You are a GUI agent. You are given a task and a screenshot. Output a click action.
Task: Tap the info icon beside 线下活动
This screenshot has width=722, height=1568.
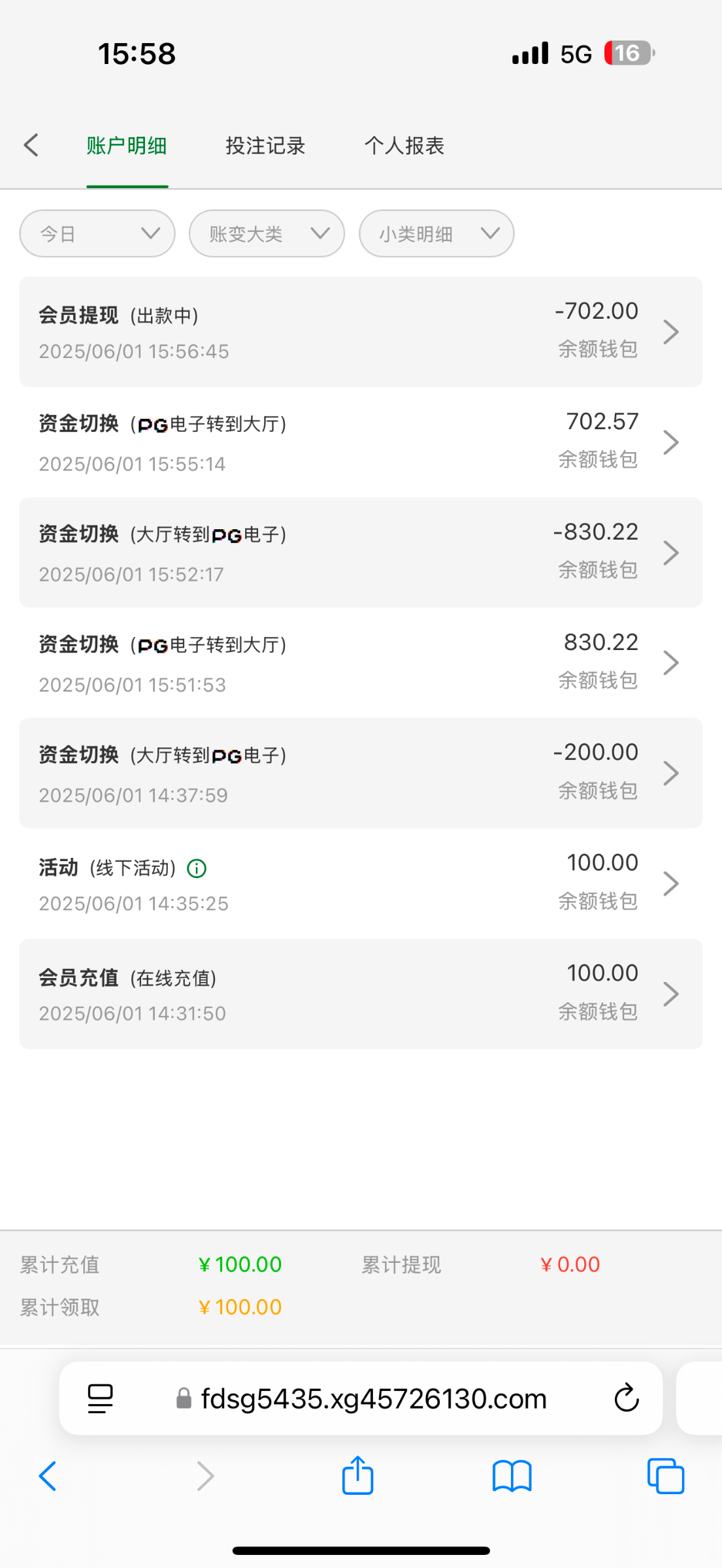(197, 868)
